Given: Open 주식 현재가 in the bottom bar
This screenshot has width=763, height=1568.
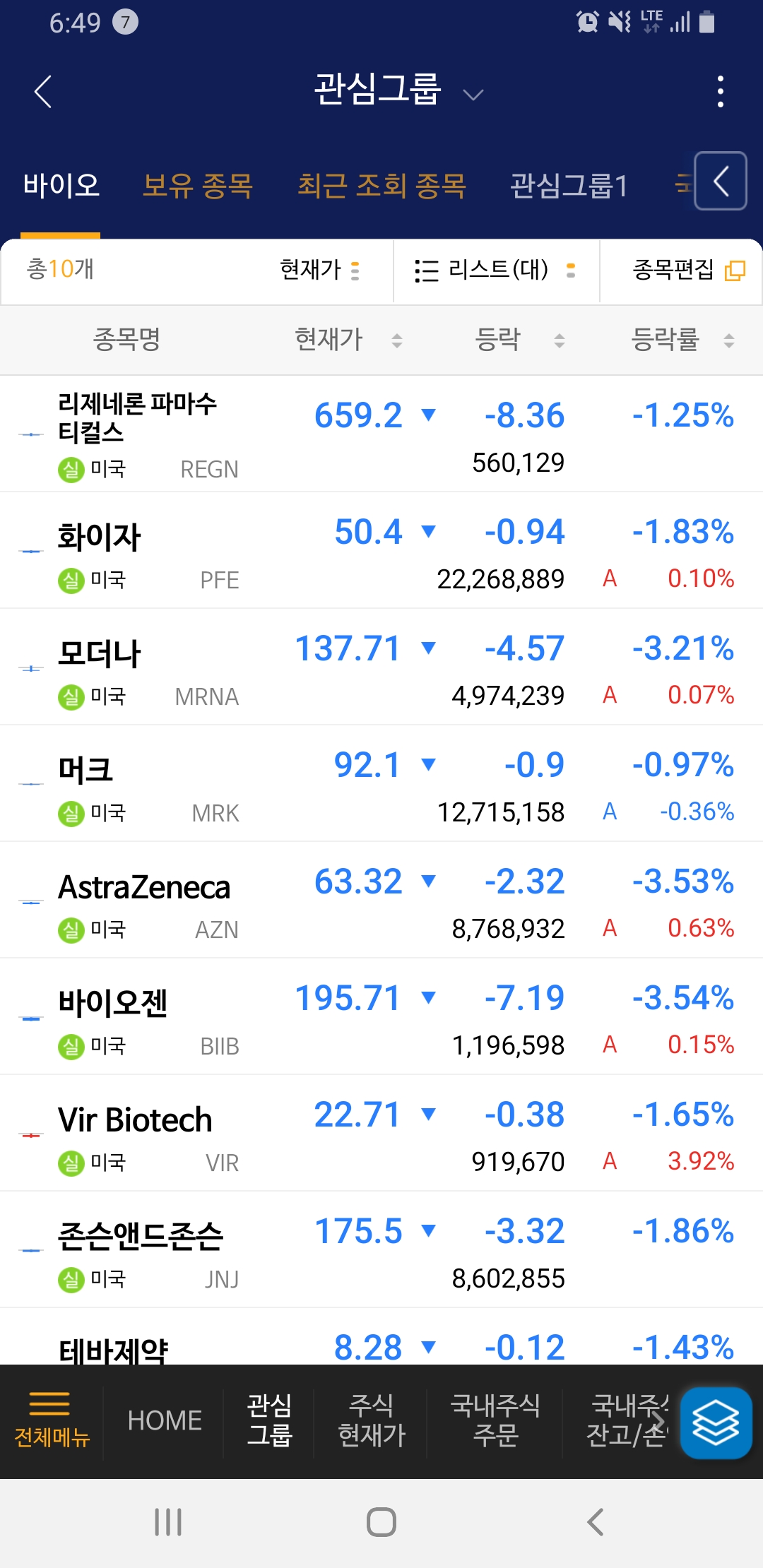Looking at the screenshot, I should (x=372, y=1420).
